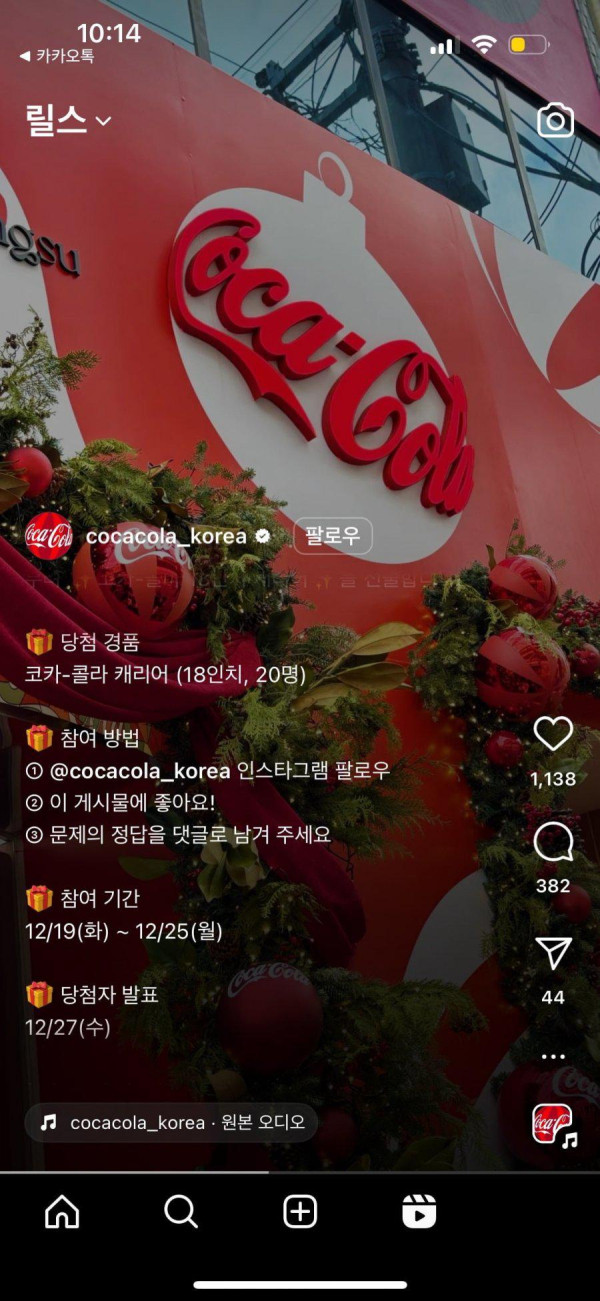Open the camera to create a reel
600x1301 pixels.
555,121
